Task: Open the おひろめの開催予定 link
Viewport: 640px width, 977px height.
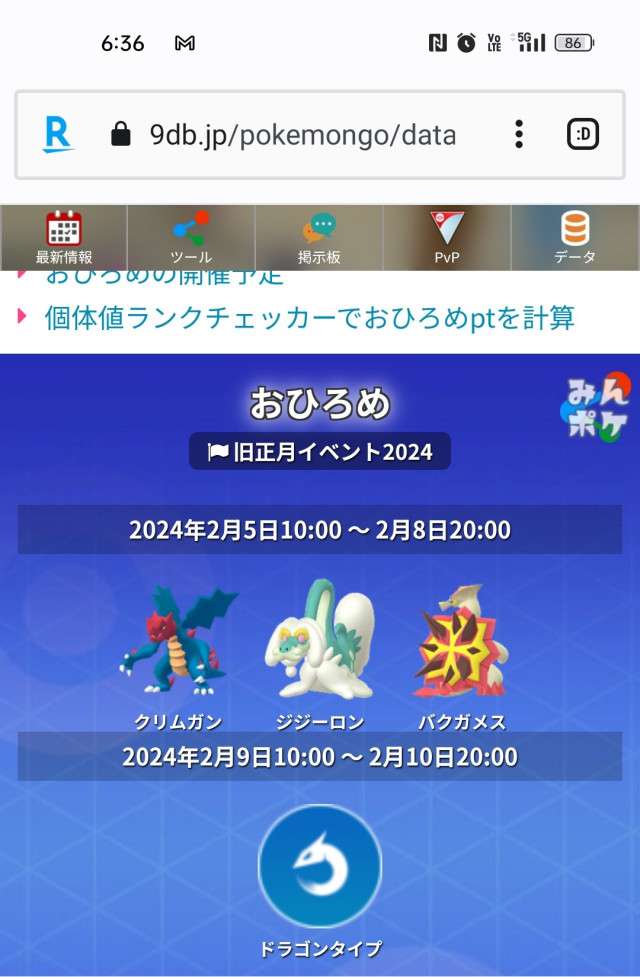Action: tap(165, 278)
